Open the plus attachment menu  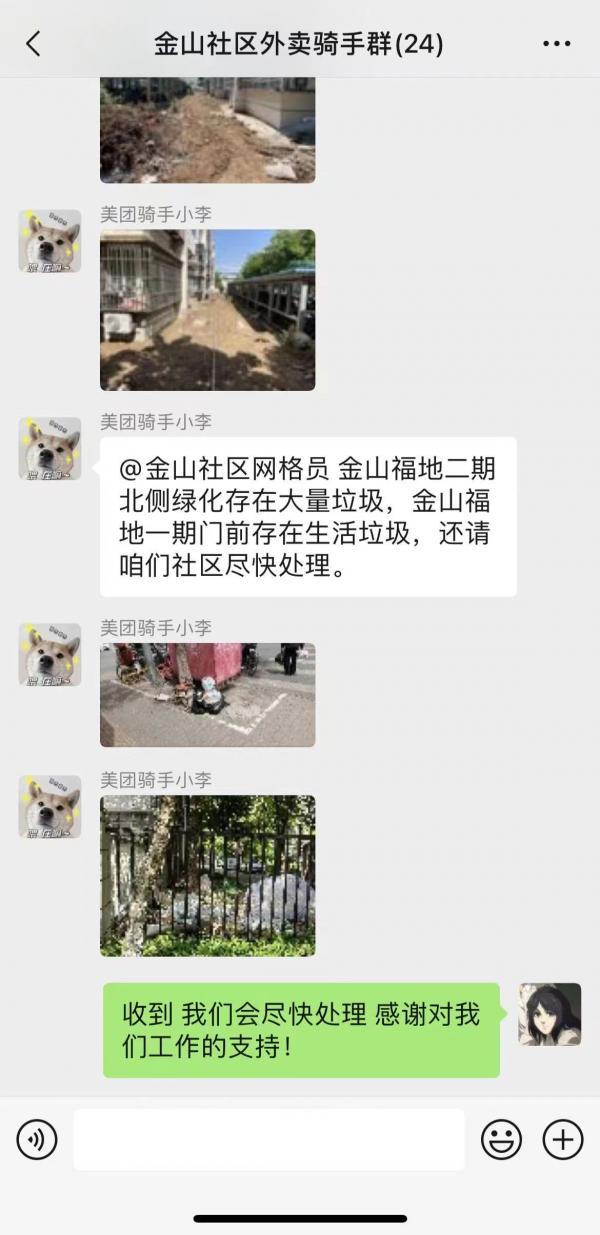point(562,1139)
